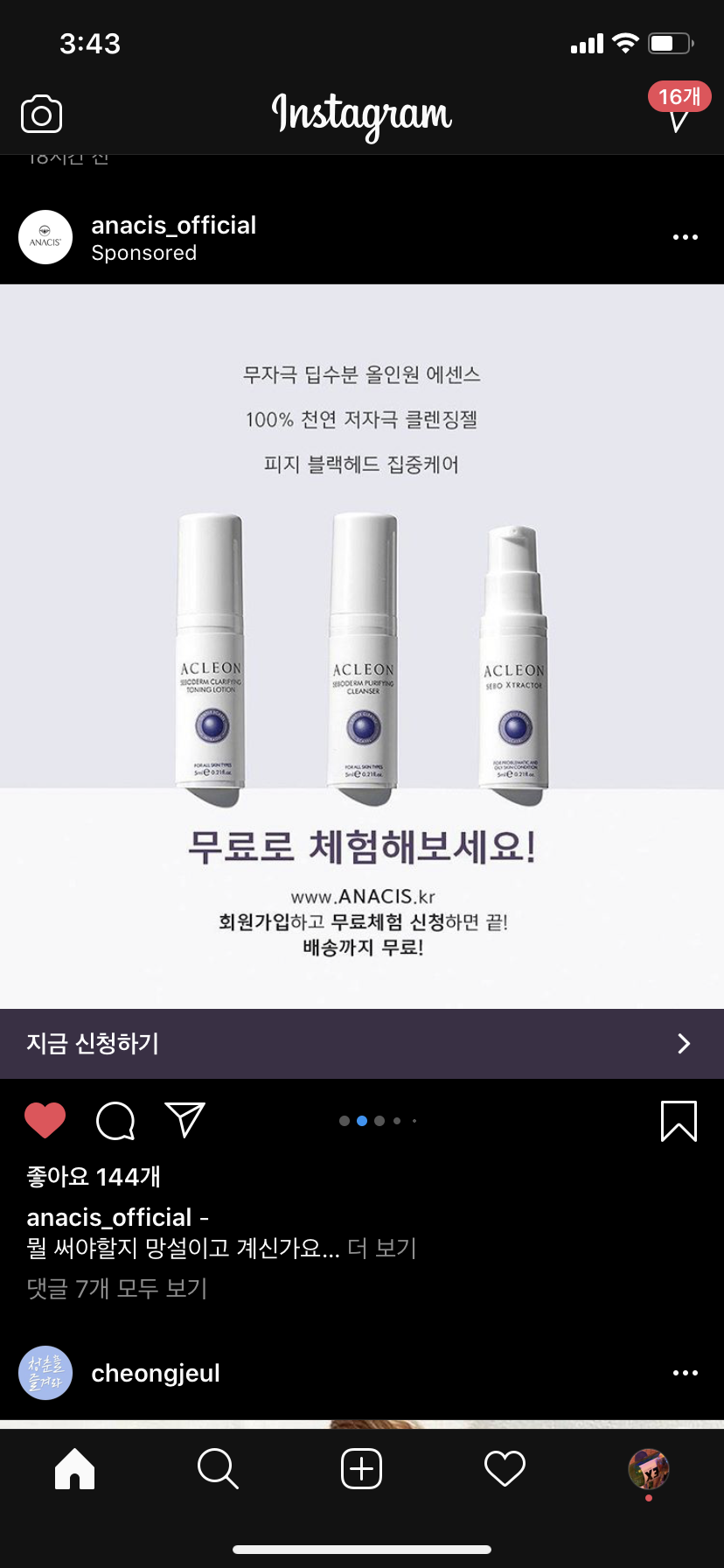Screen dimensions: 724x1568
Task: Tap the 지금 신청하기 call-to-action bar
Action: click(362, 1043)
